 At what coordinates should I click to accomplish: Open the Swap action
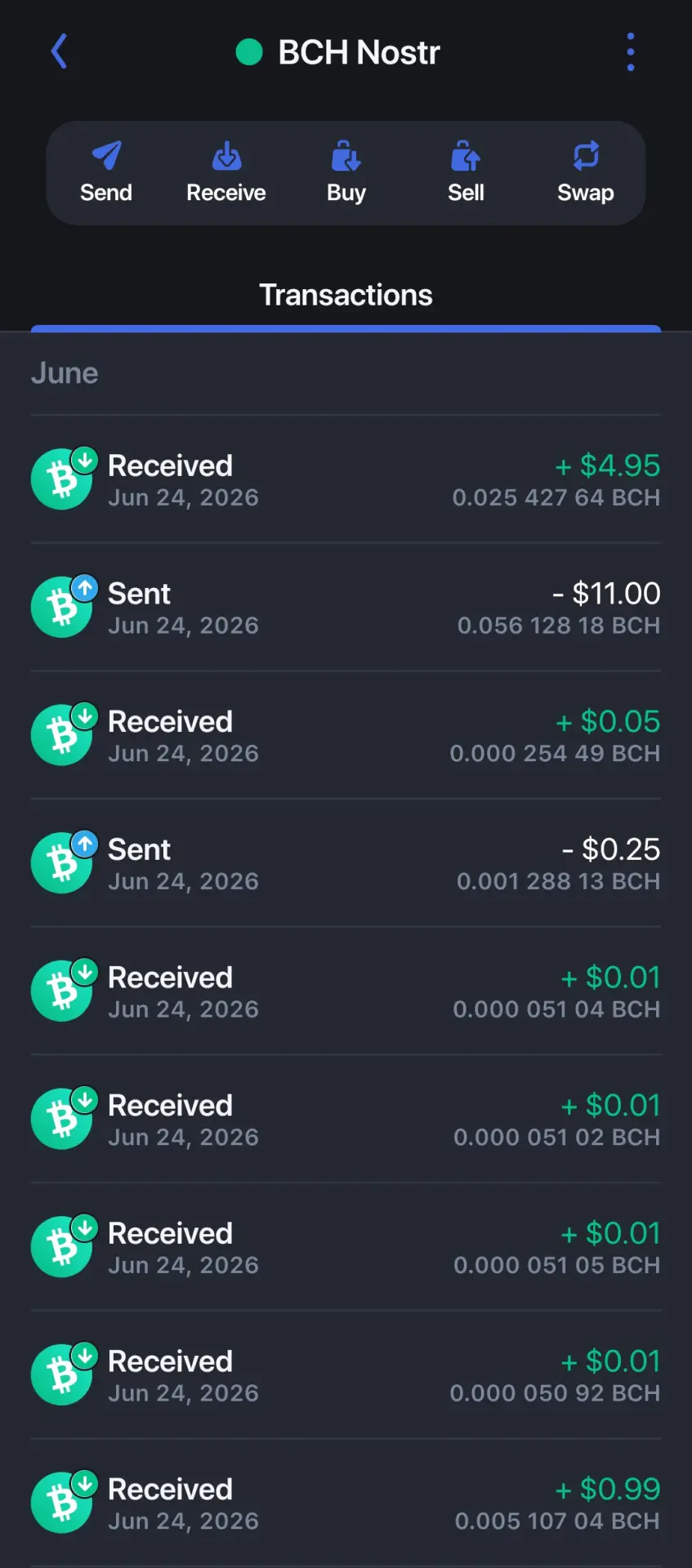pyautogui.click(x=586, y=172)
